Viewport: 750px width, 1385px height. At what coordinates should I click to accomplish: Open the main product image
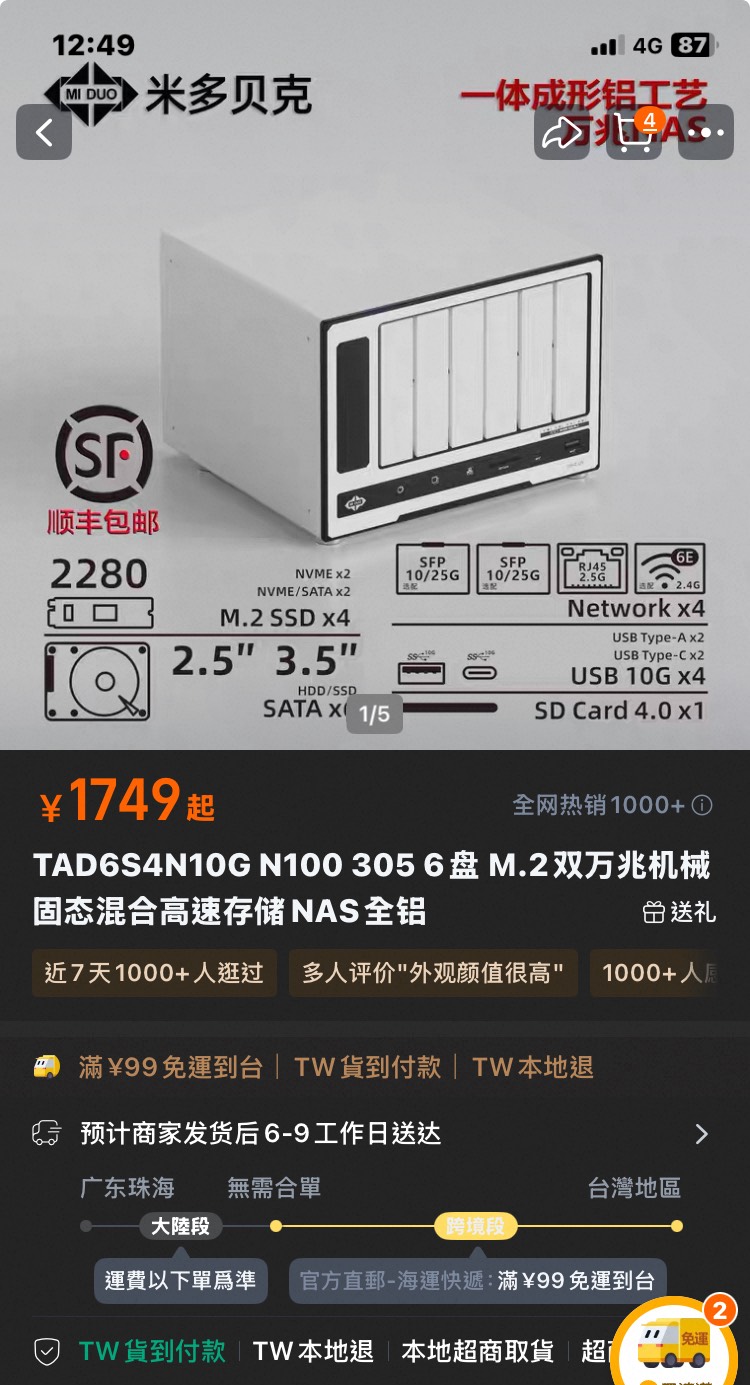[x=375, y=400]
